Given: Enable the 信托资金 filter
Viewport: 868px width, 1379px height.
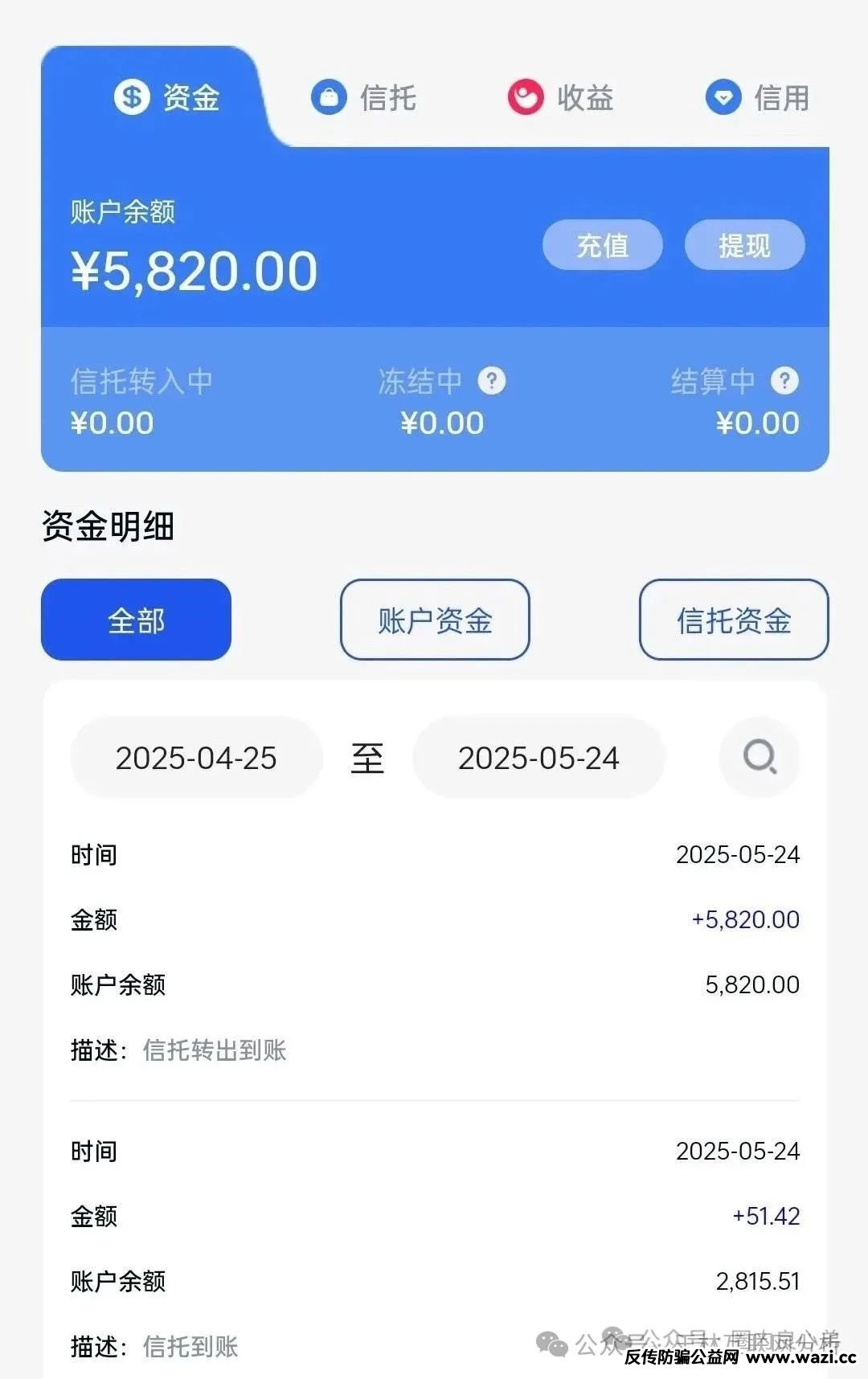Looking at the screenshot, I should point(733,620).
